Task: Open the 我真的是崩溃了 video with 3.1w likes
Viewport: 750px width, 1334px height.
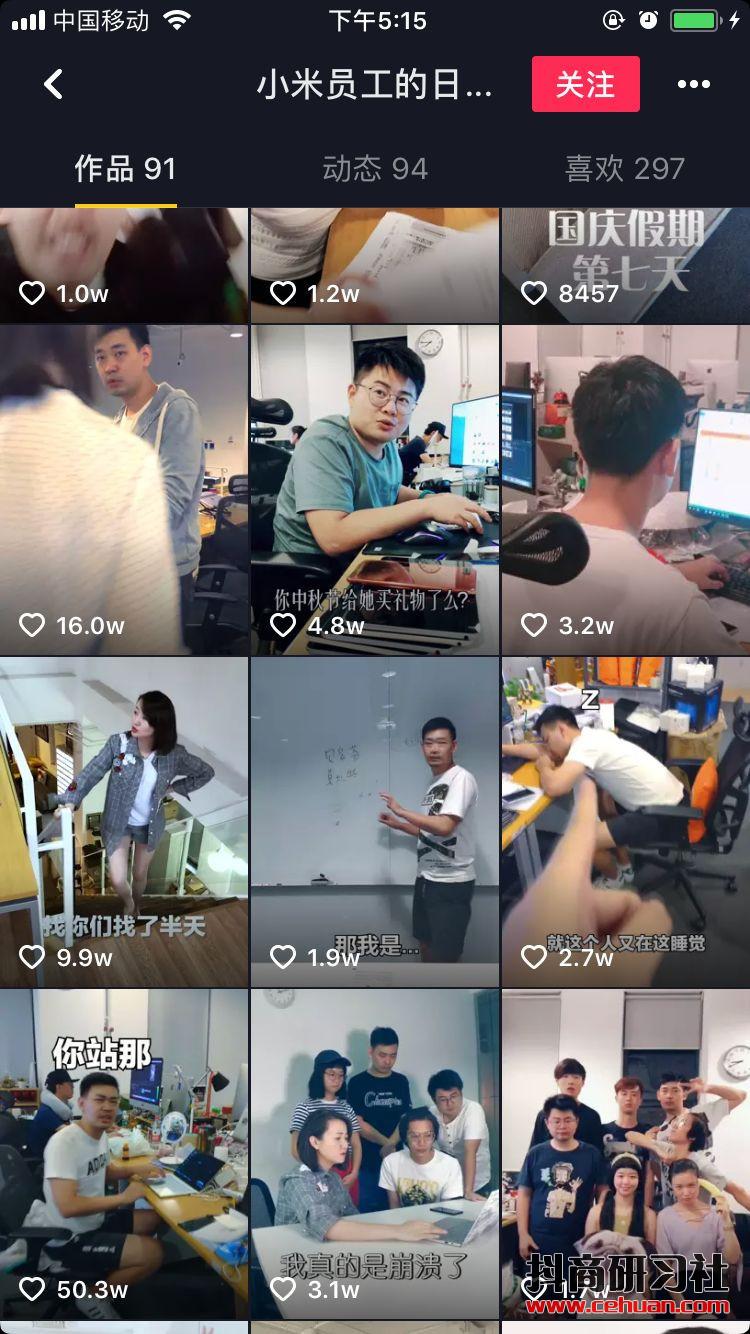Action: pos(374,1154)
